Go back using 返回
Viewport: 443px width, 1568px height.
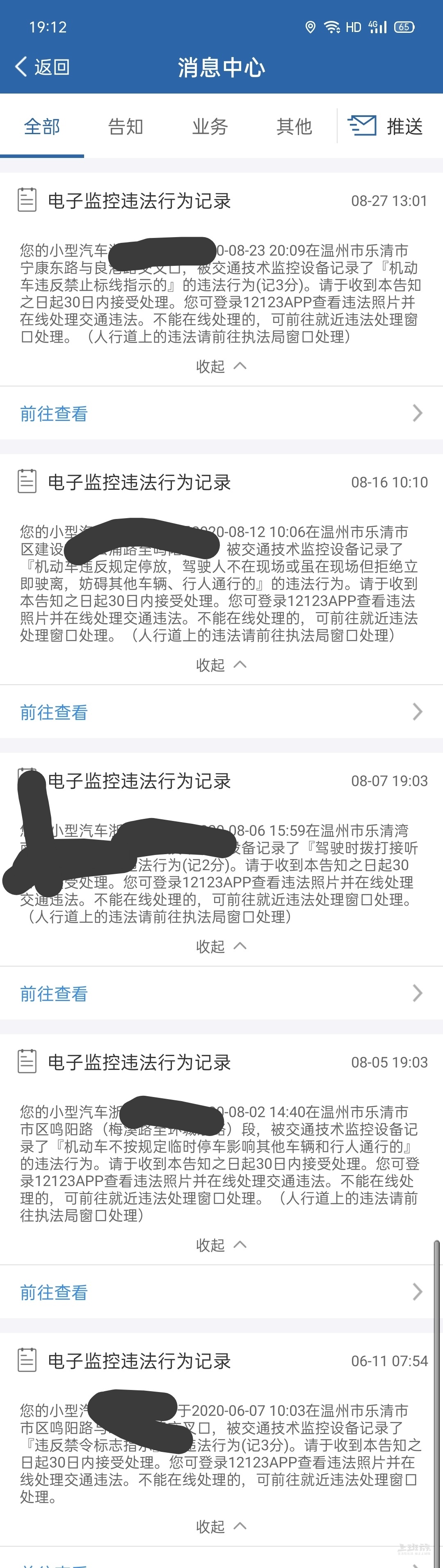coord(43,67)
